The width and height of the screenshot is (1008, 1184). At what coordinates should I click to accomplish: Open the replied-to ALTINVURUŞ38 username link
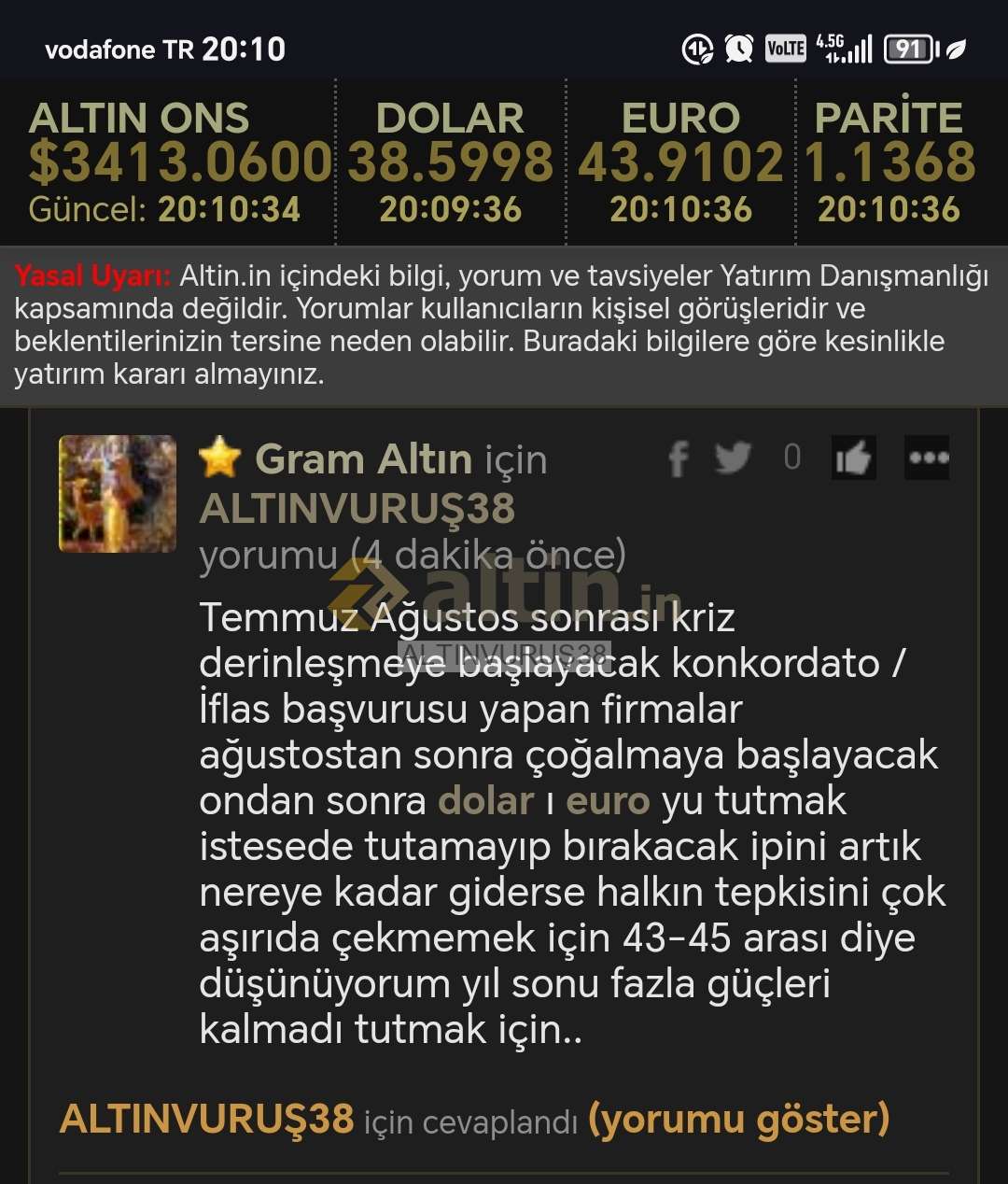pos(206,1119)
